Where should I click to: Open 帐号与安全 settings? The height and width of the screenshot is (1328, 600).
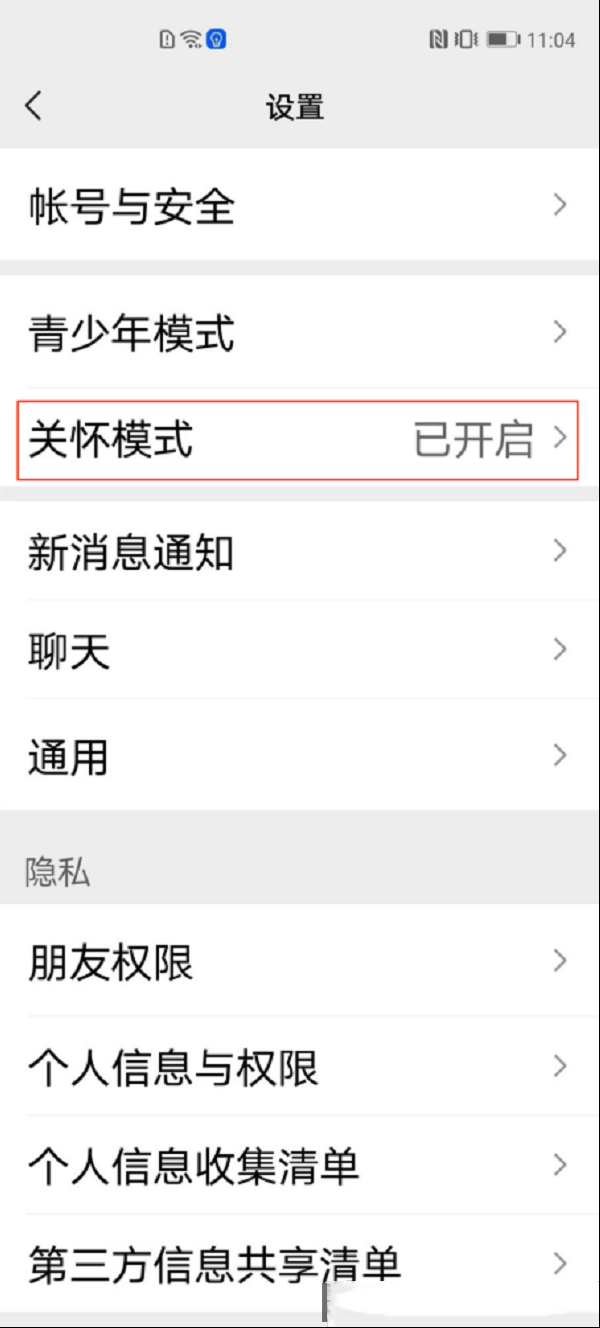tap(300, 205)
